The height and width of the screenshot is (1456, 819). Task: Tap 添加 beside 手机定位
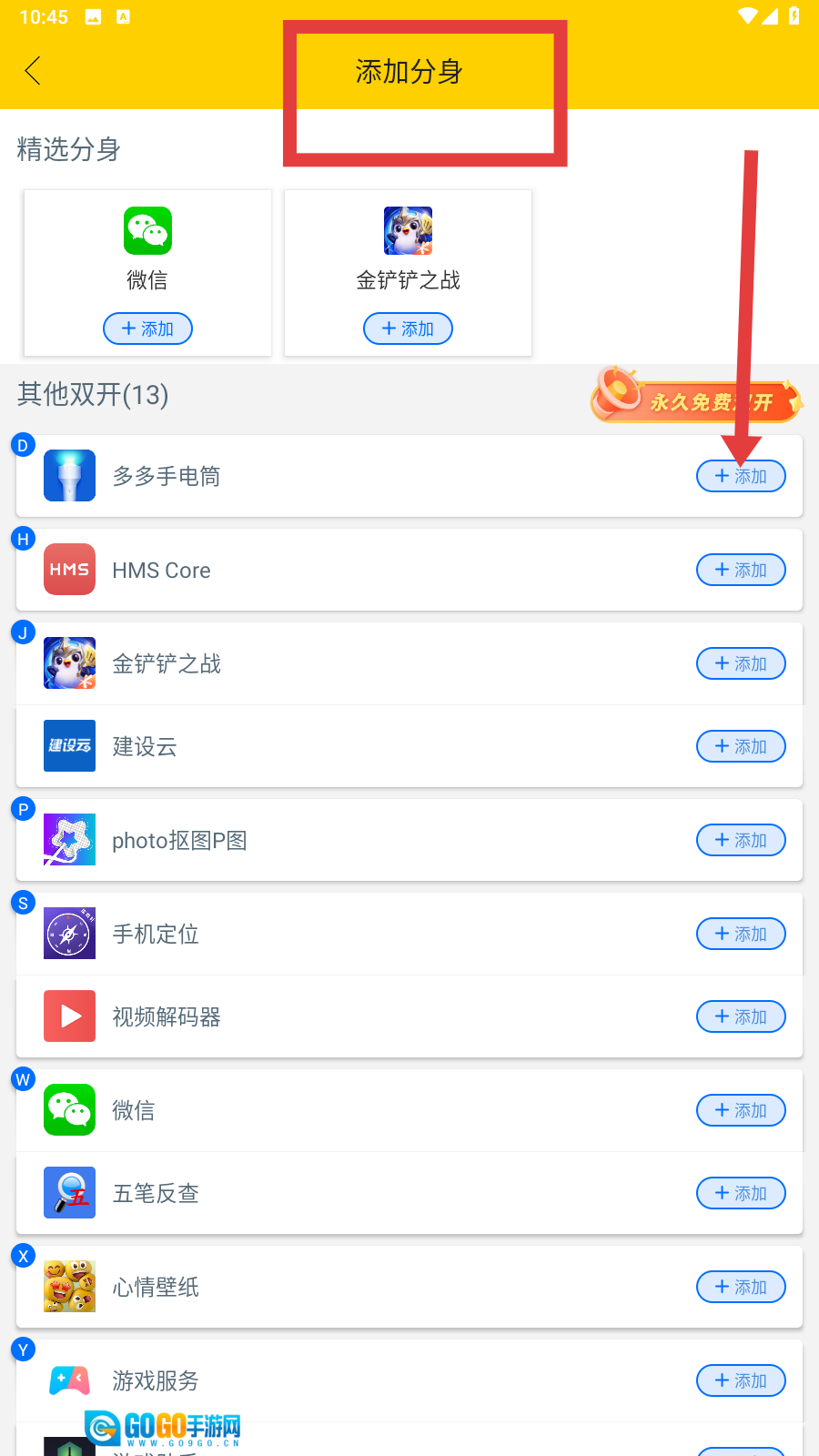(741, 934)
